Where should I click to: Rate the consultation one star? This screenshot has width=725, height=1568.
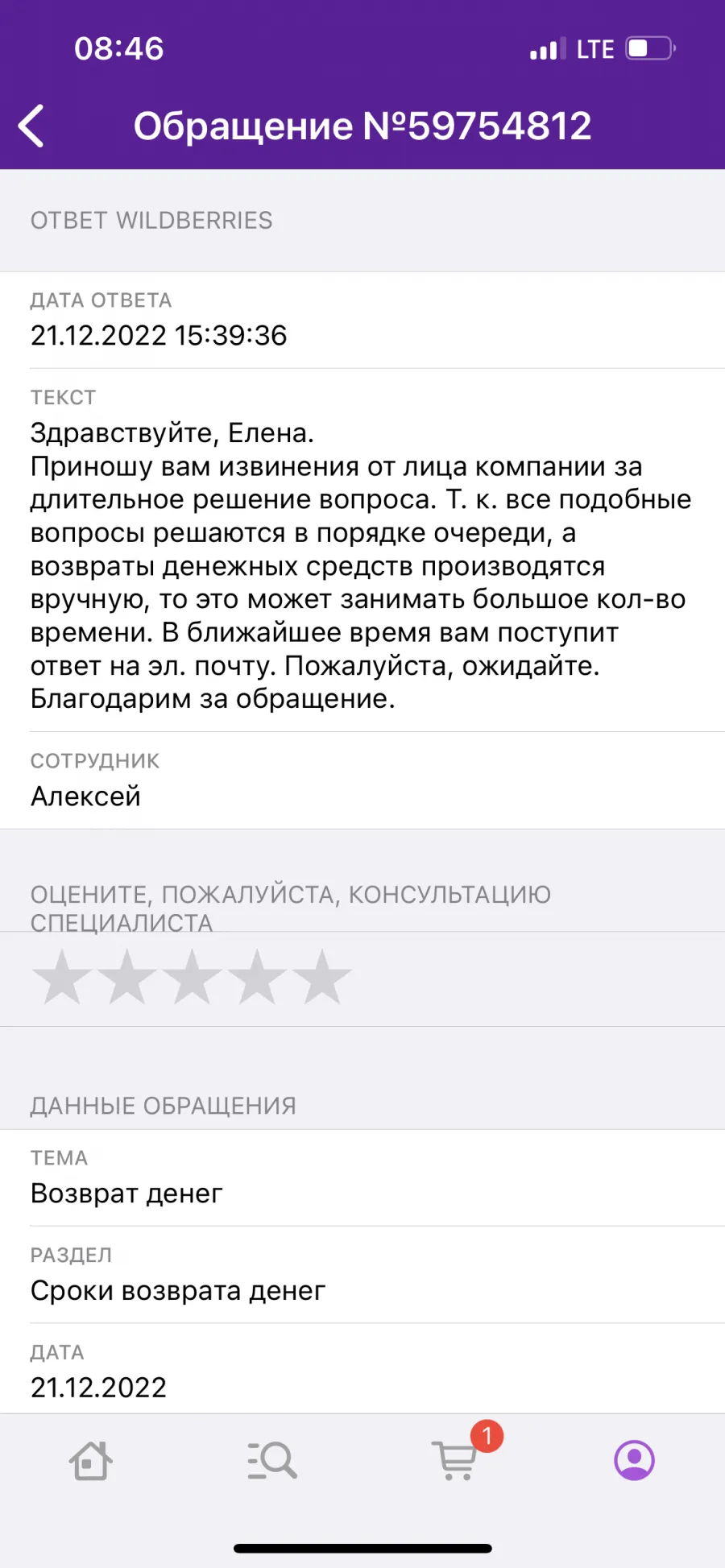[x=62, y=977]
